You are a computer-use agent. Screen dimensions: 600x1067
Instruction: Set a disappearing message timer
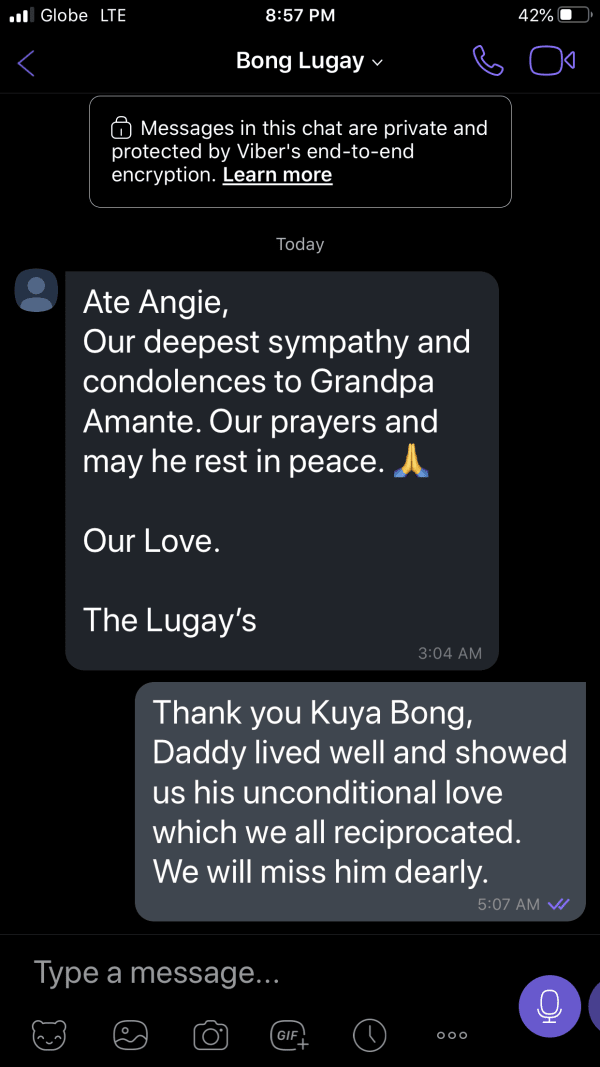[370, 1035]
